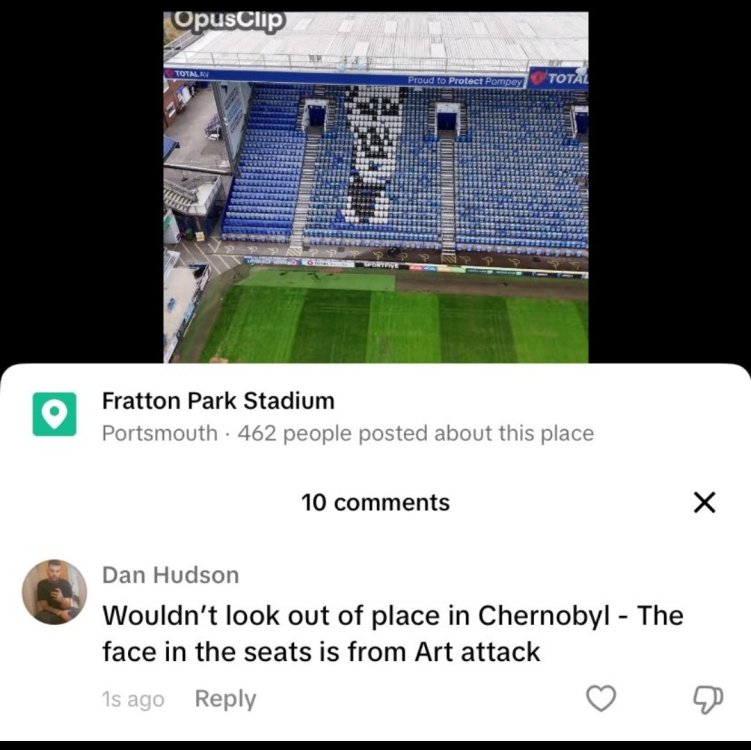Close the comments panel

[x=704, y=503]
